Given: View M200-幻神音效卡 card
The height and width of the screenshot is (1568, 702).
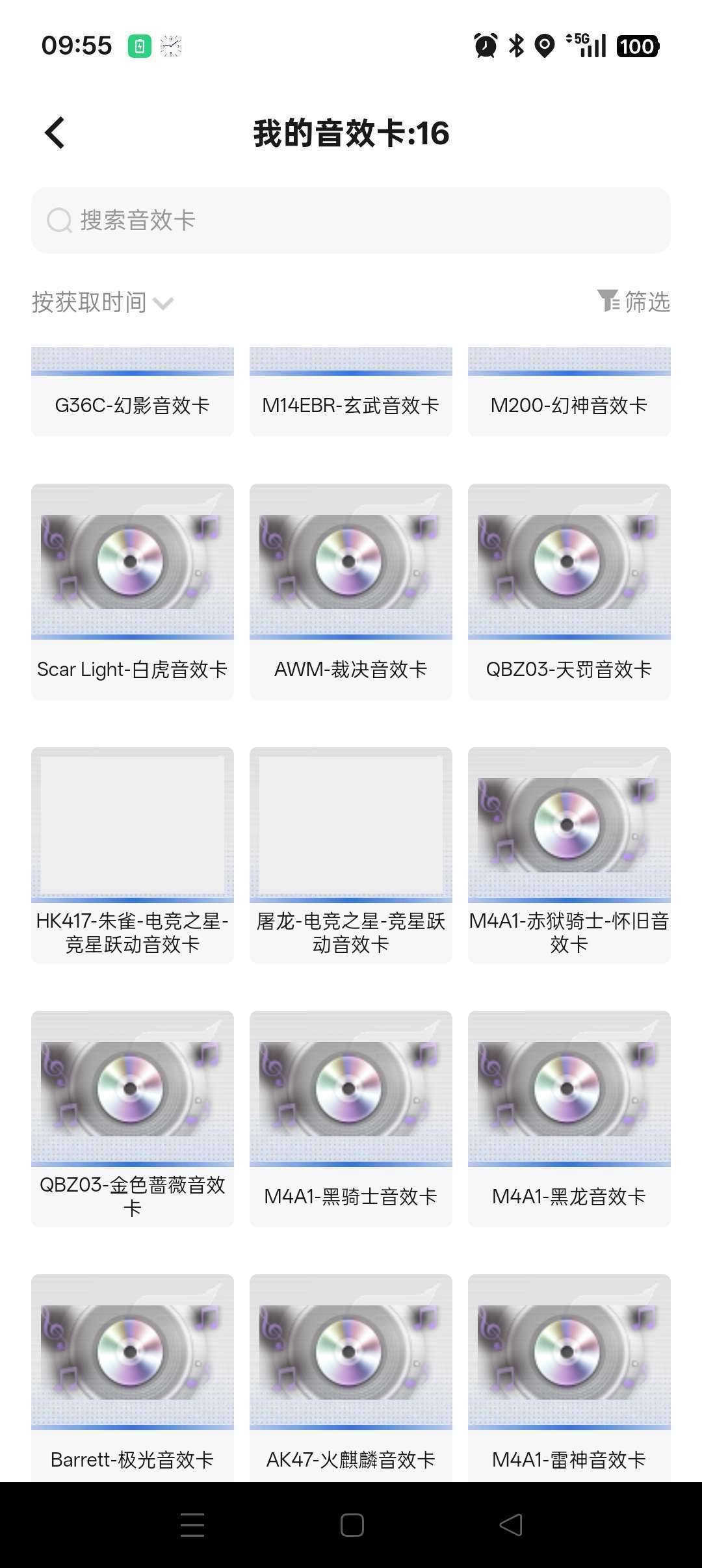Looking at the screenshot, I should (x=569, y=392).
